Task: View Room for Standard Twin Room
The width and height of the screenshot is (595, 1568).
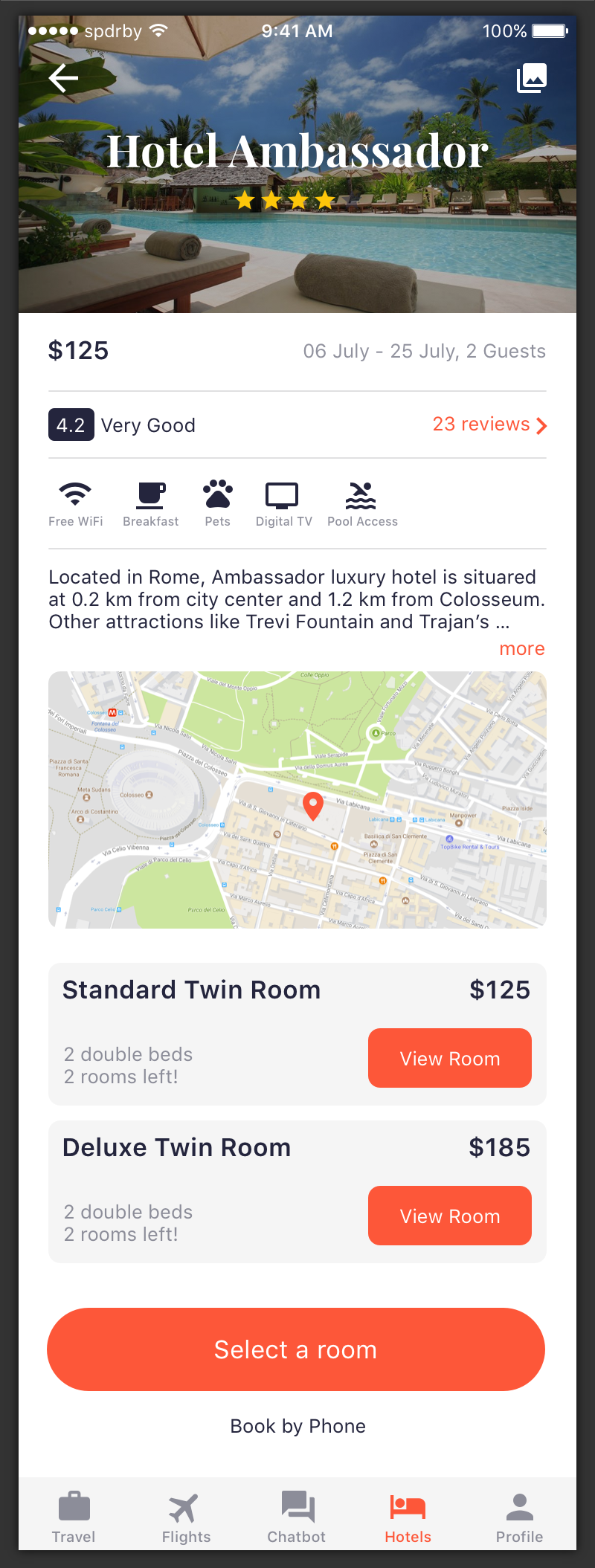Action: pyautogui.click(x=449, y=1058)
